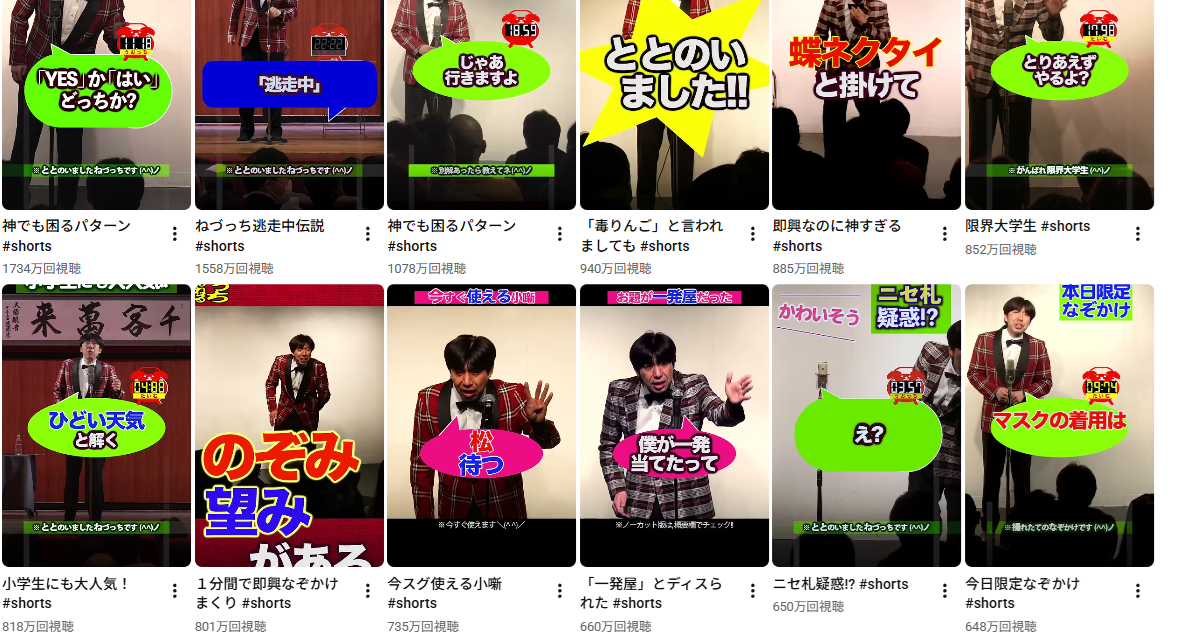Viewport: 1185px width, 635px height.
Task: Show the options menu for 今スグ使える小噺
Action: click(560, 591)
